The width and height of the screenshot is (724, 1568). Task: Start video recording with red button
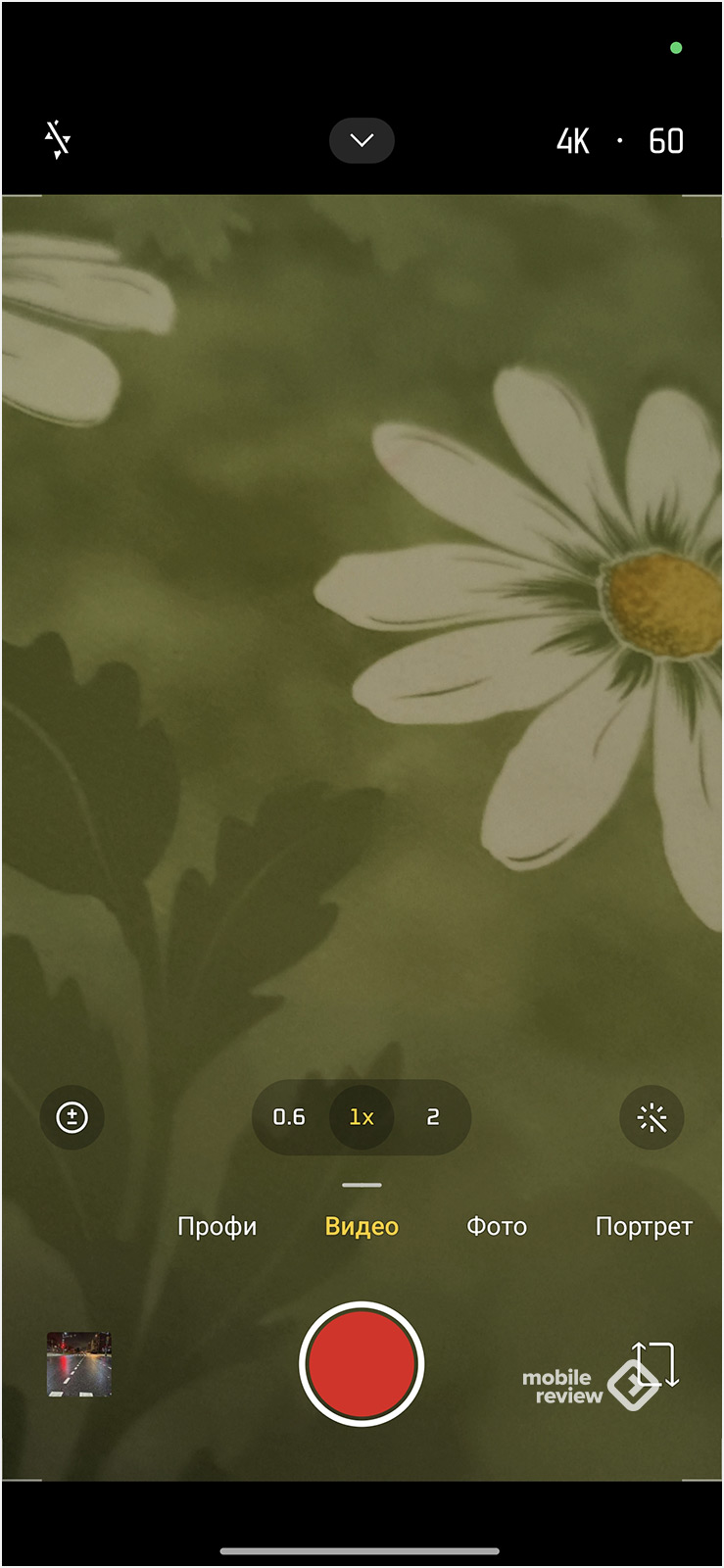pyautogui.click(x=362, y=1363)
